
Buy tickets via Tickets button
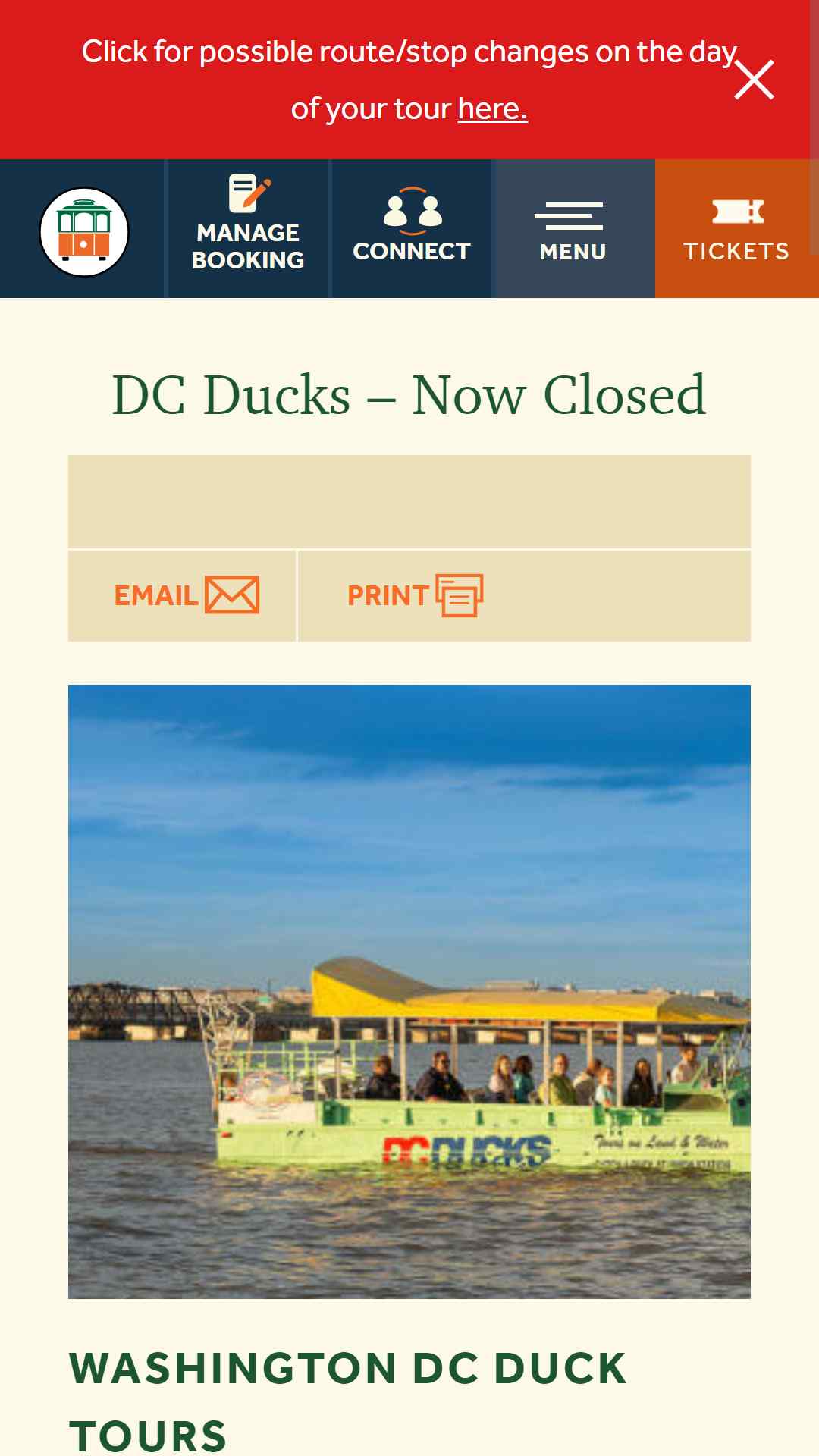point(737,228)
